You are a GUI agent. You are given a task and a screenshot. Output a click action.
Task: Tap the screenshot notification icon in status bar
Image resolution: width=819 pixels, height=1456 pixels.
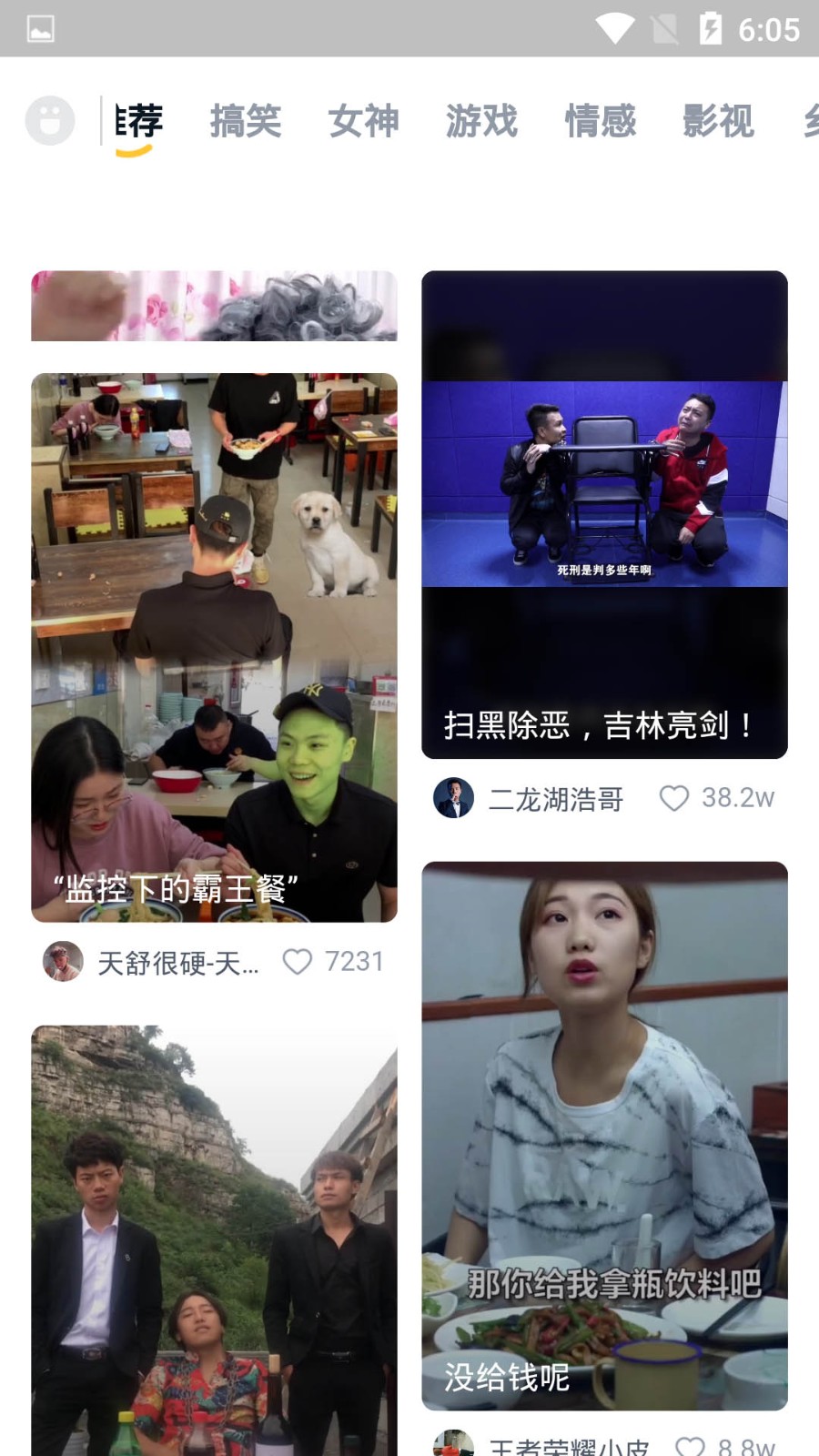coord(40,30)
